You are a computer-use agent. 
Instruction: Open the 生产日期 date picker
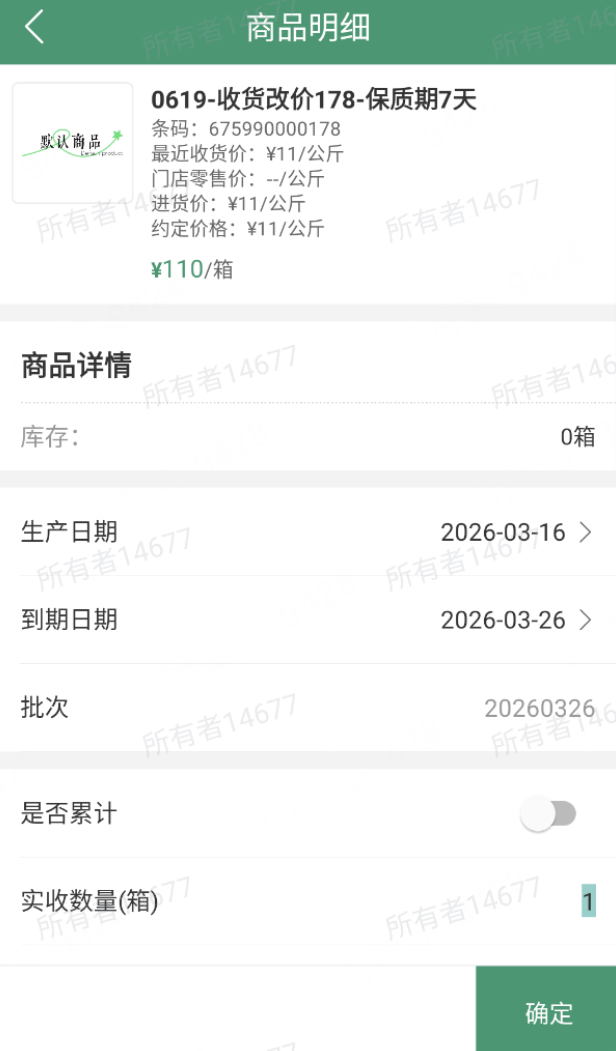(x=515, y=532)
